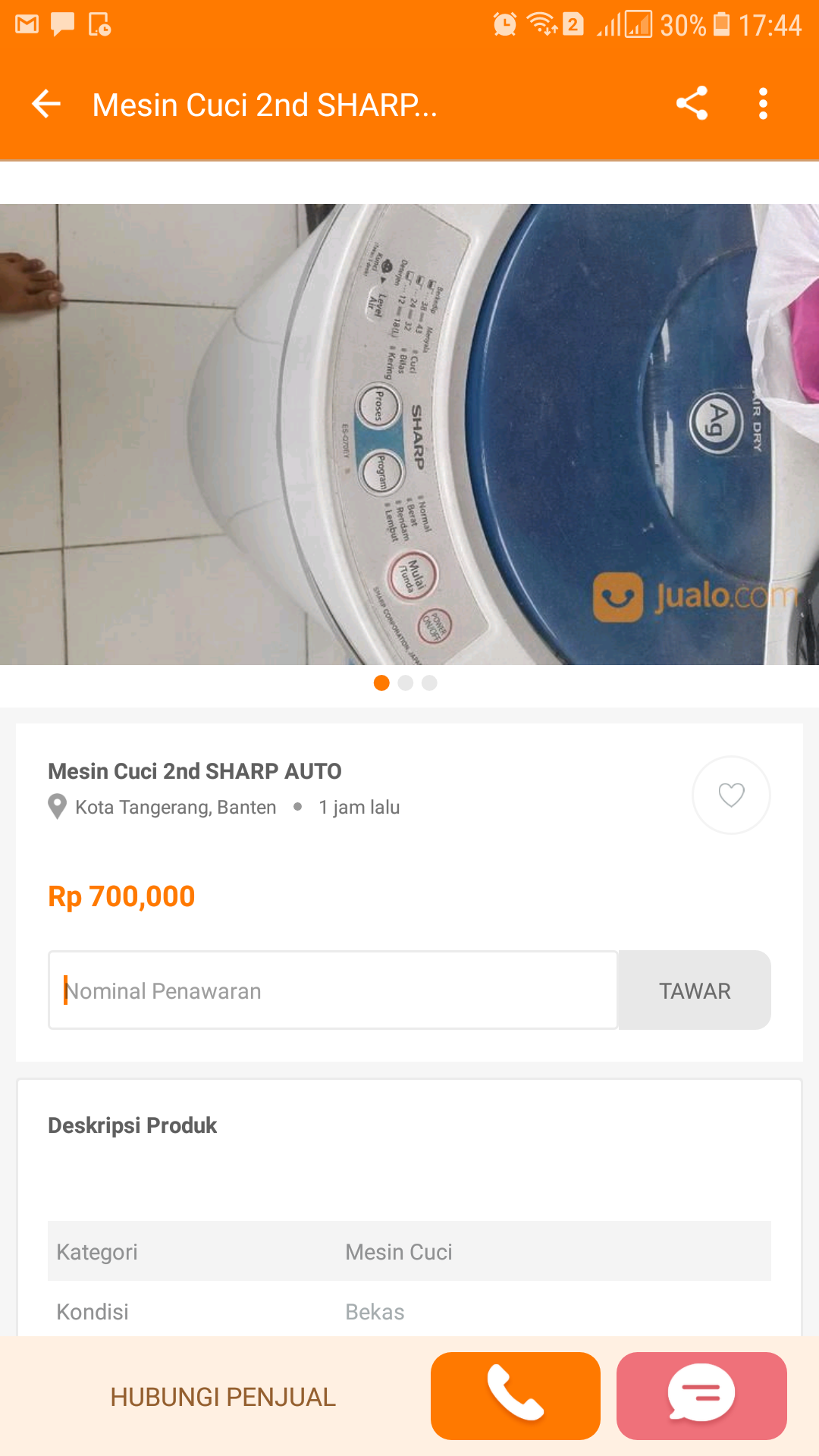Image resolution: width=819 pixels, height=1456 pixels.
Task: Open the overflow menu
Action: [763, 104]
